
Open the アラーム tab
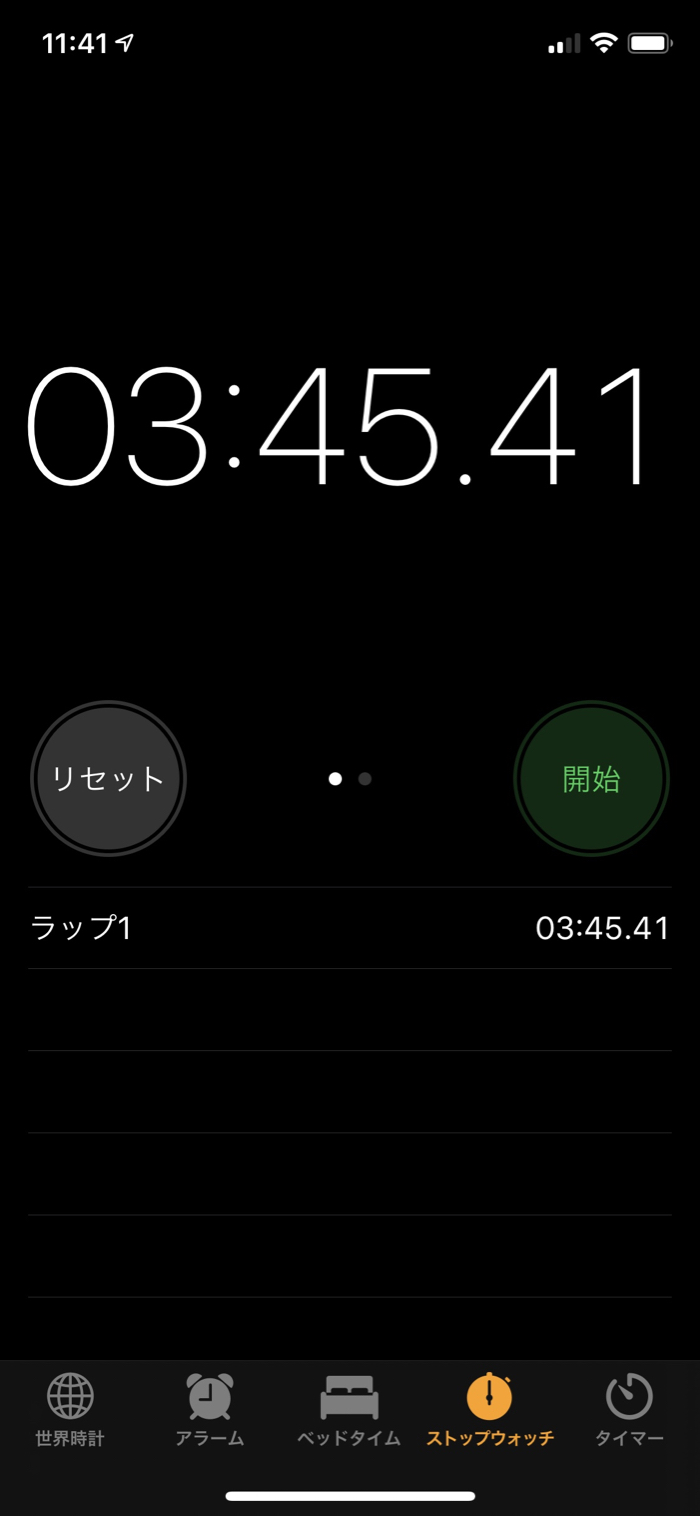(x=210, y=1410)
